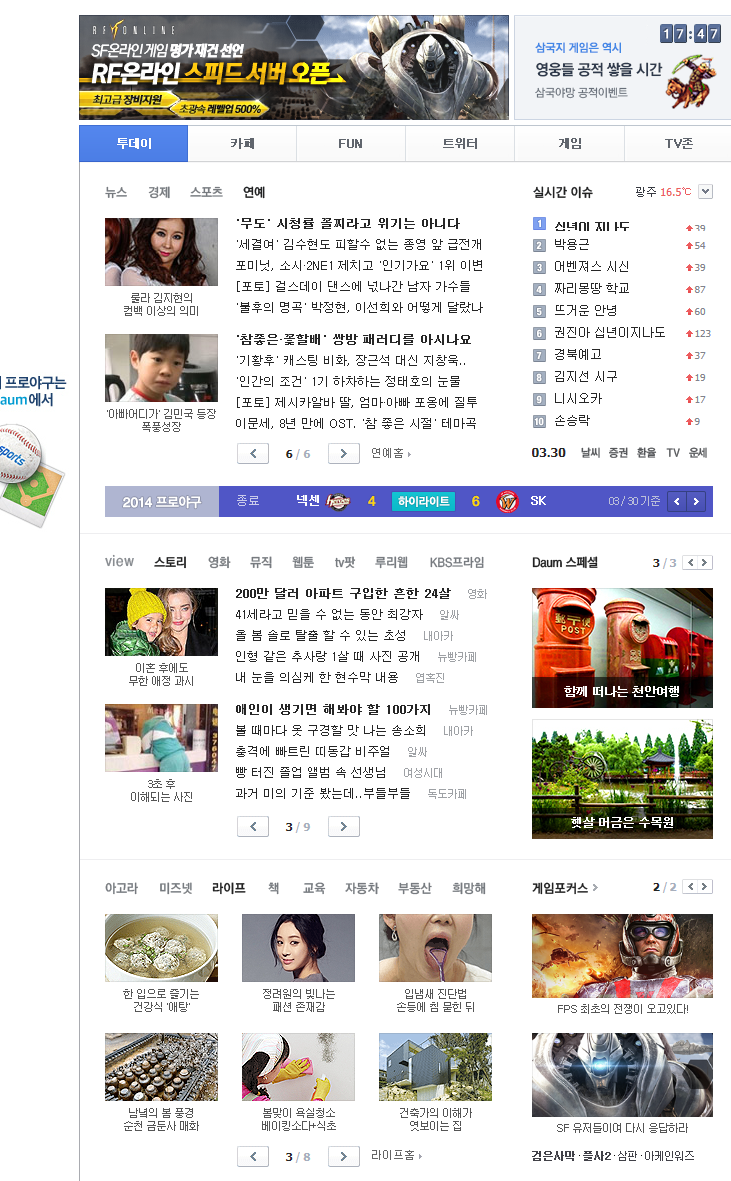Go to the TV존 tab
Image resolution: width=731 pixels, height=1181 pixels.
tap(678, 143)
